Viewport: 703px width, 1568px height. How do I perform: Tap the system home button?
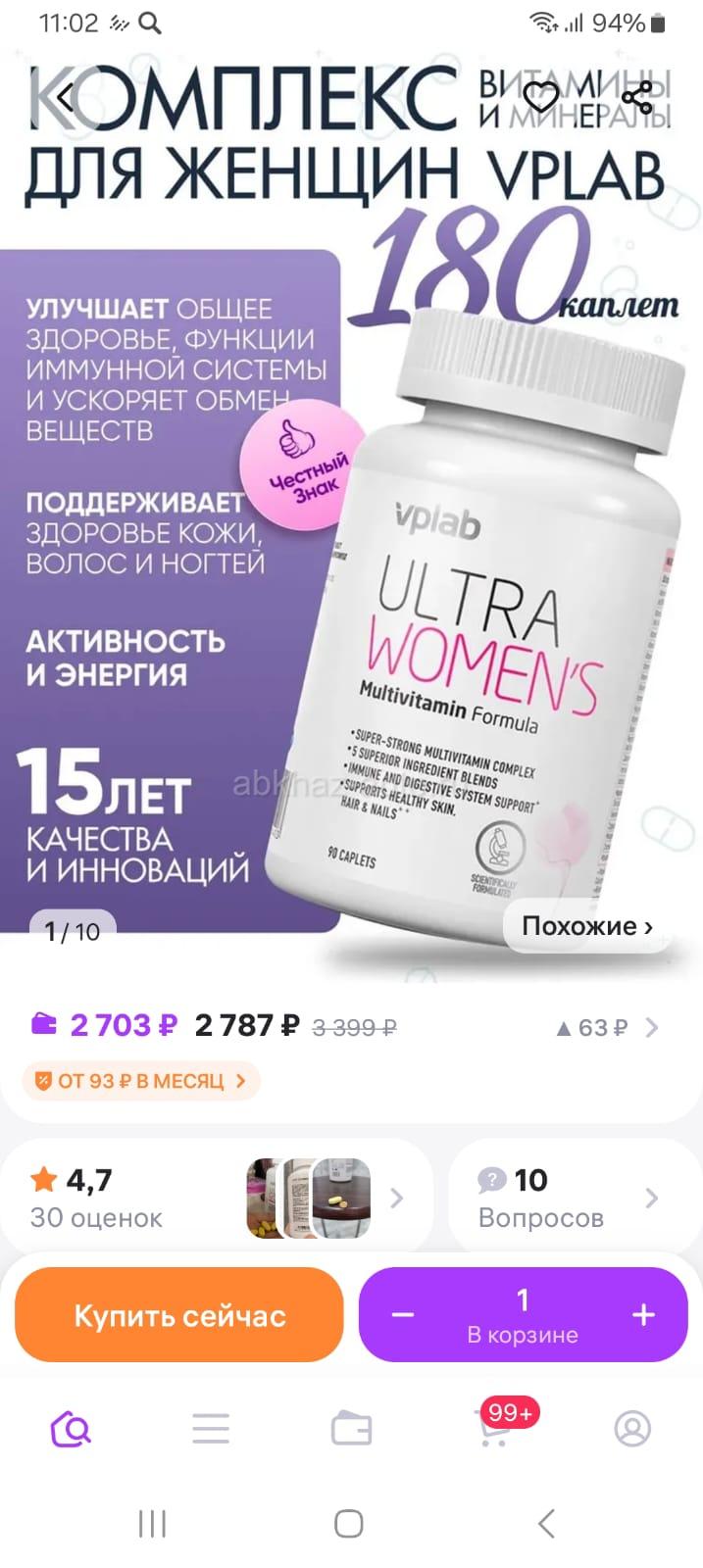click(x=348, y=1524)
